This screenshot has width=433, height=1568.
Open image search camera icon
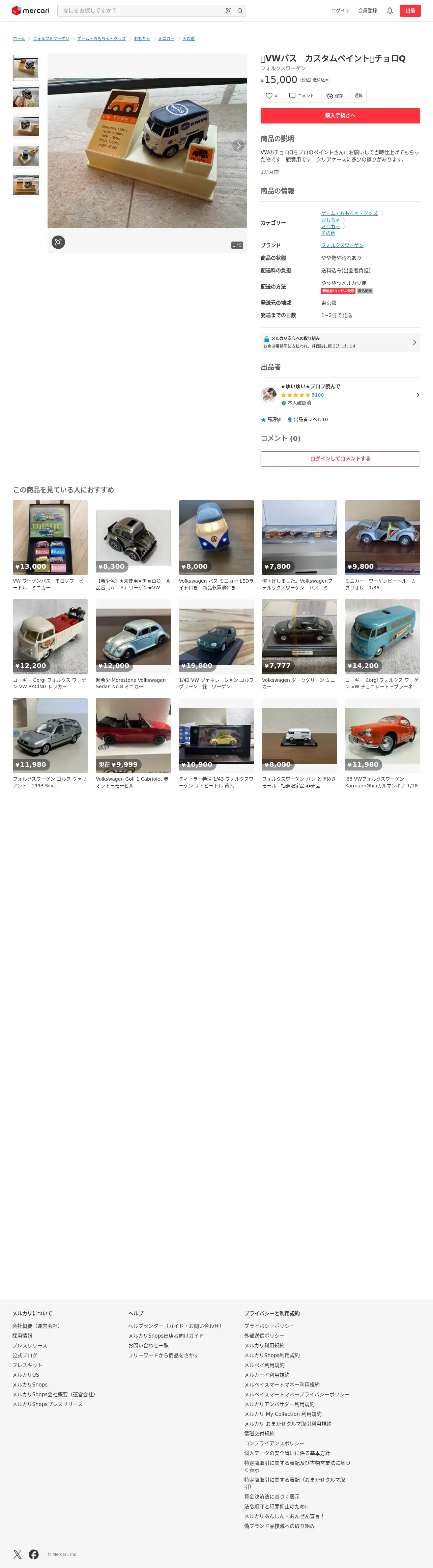[229, 10]
